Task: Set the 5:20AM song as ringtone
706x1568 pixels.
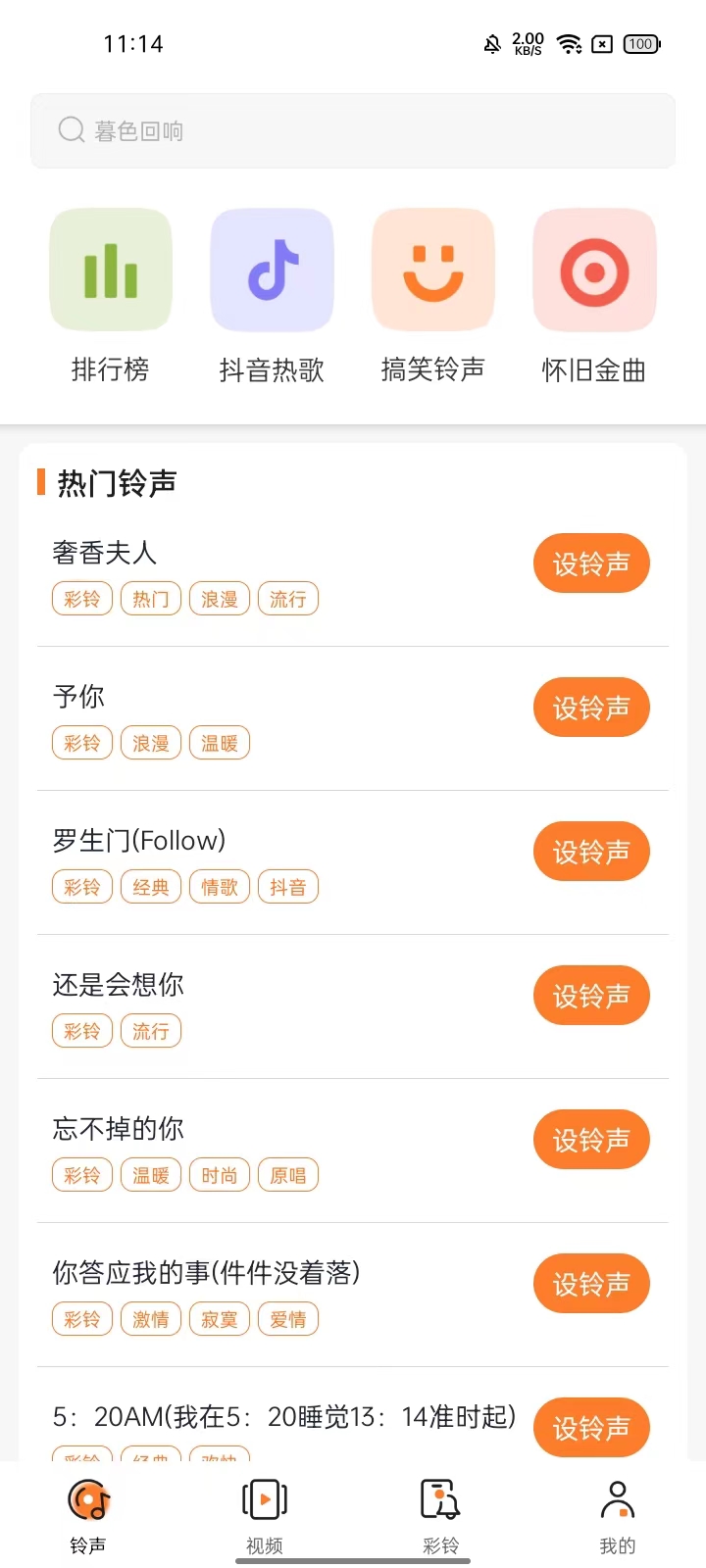Action: tap(591, 1428)
